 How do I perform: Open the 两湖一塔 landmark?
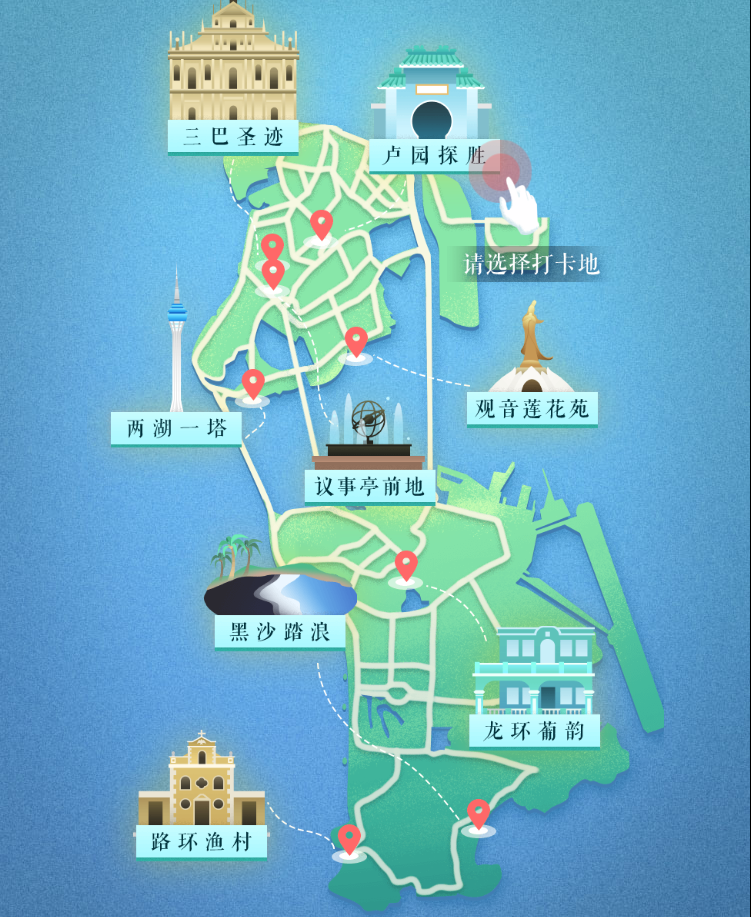click(x=176, y=430)
